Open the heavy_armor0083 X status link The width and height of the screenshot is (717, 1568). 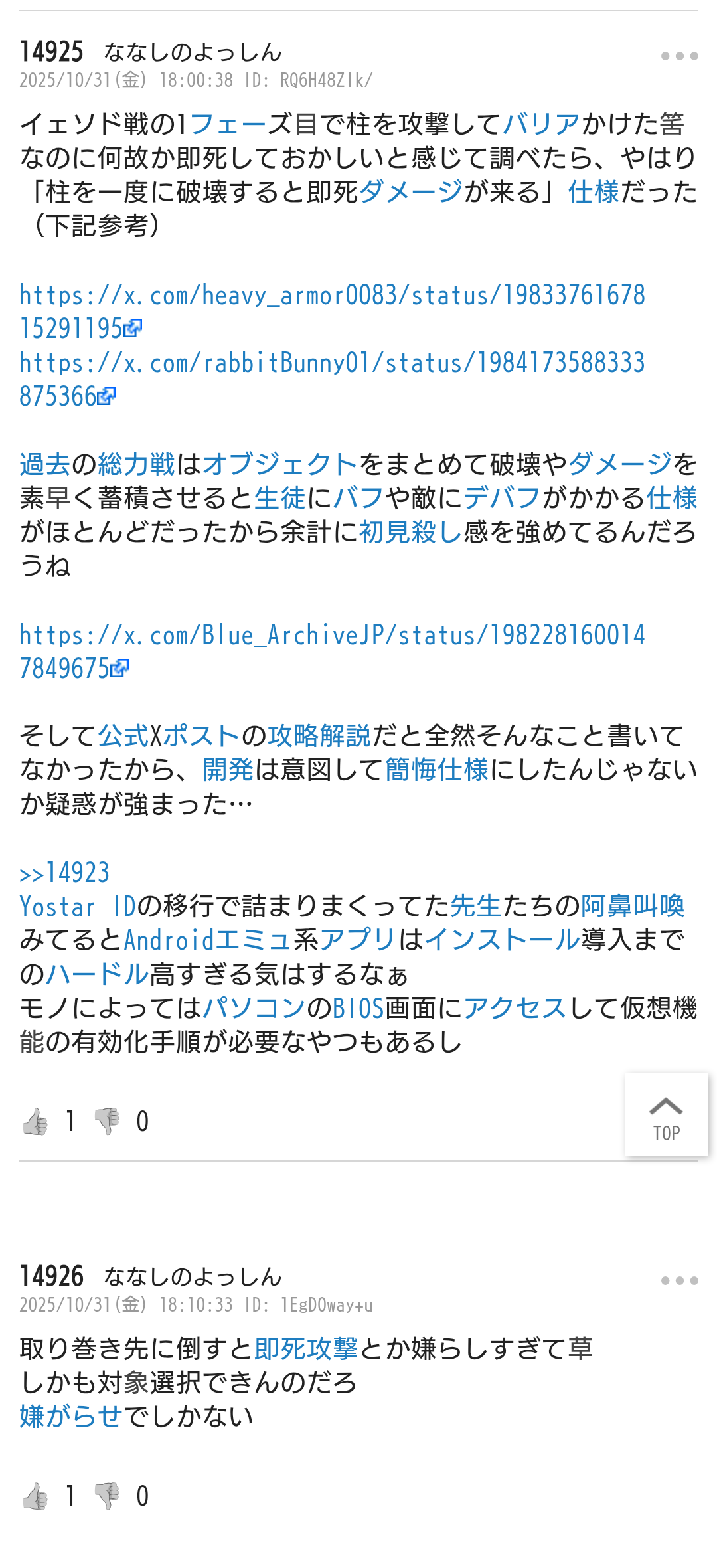tap(332, 296)
